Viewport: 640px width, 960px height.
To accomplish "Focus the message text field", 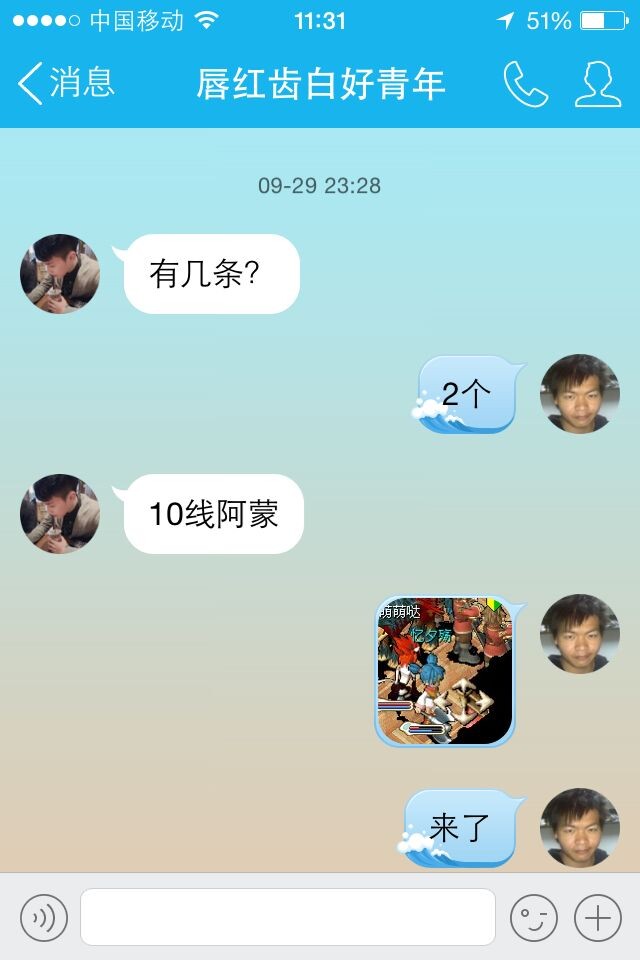I will point(288,917).
